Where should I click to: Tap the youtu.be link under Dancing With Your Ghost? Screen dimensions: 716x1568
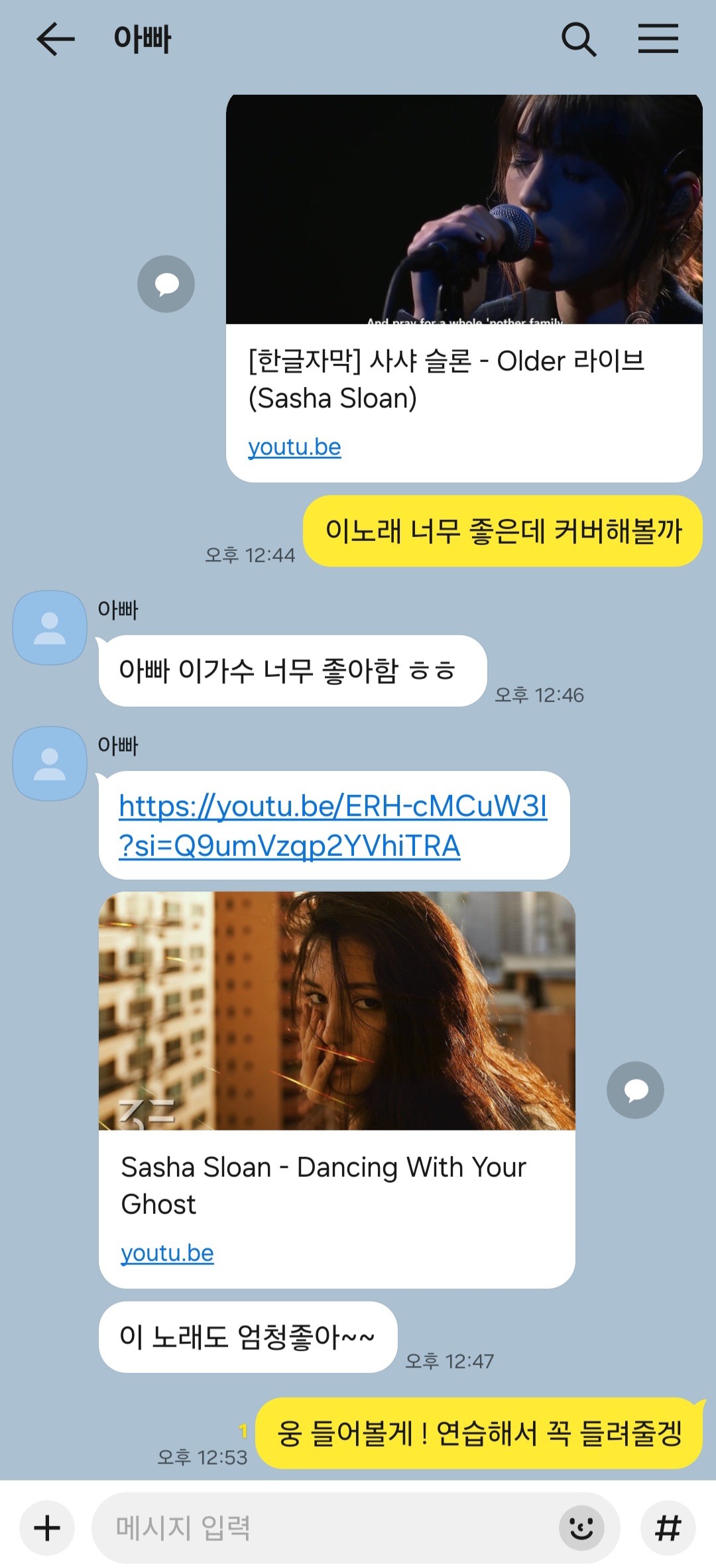coord(167,1254)
